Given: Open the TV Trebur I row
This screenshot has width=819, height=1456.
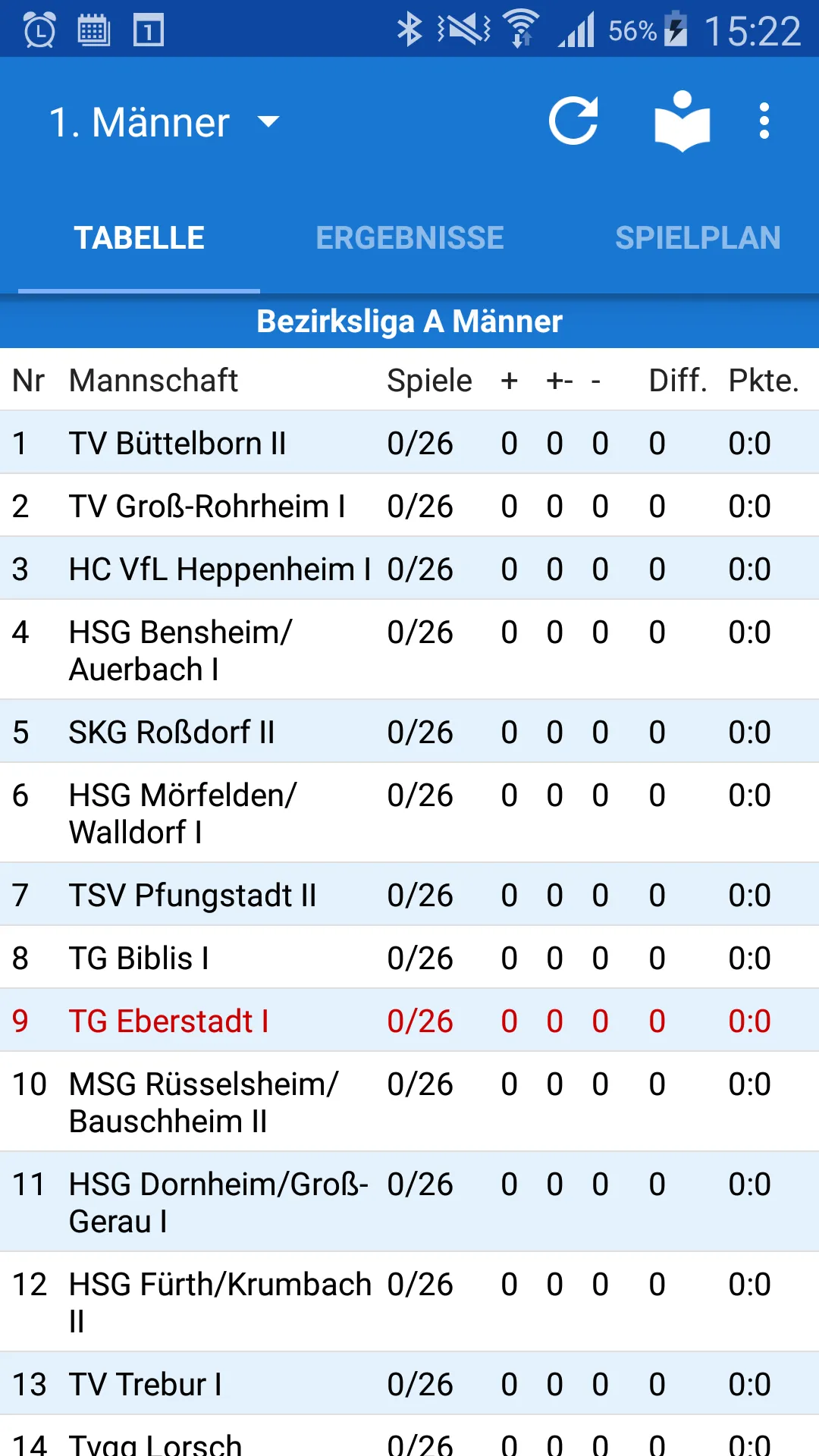Looking at the screenshot, I should (409, 1384).
